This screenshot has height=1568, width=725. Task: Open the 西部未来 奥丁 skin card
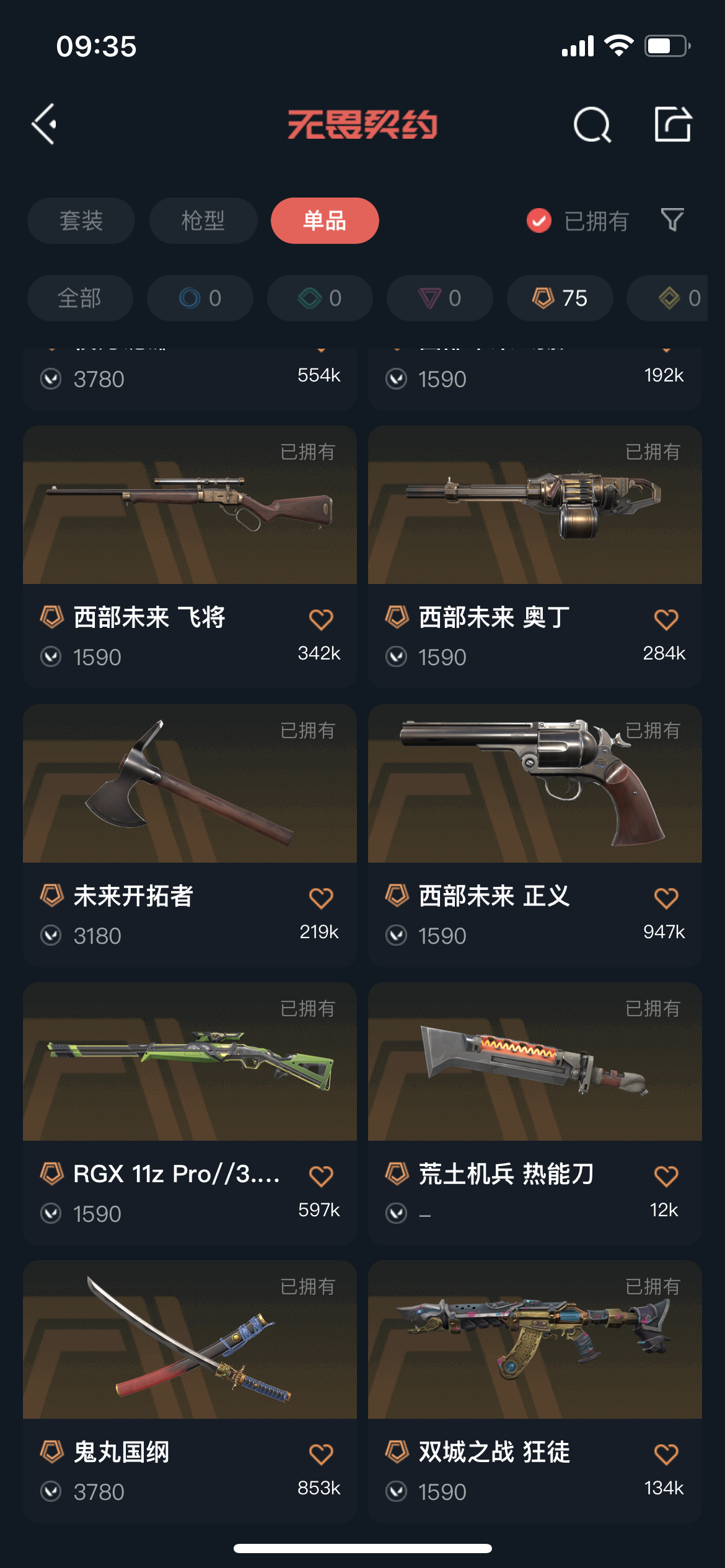[535, 556]
